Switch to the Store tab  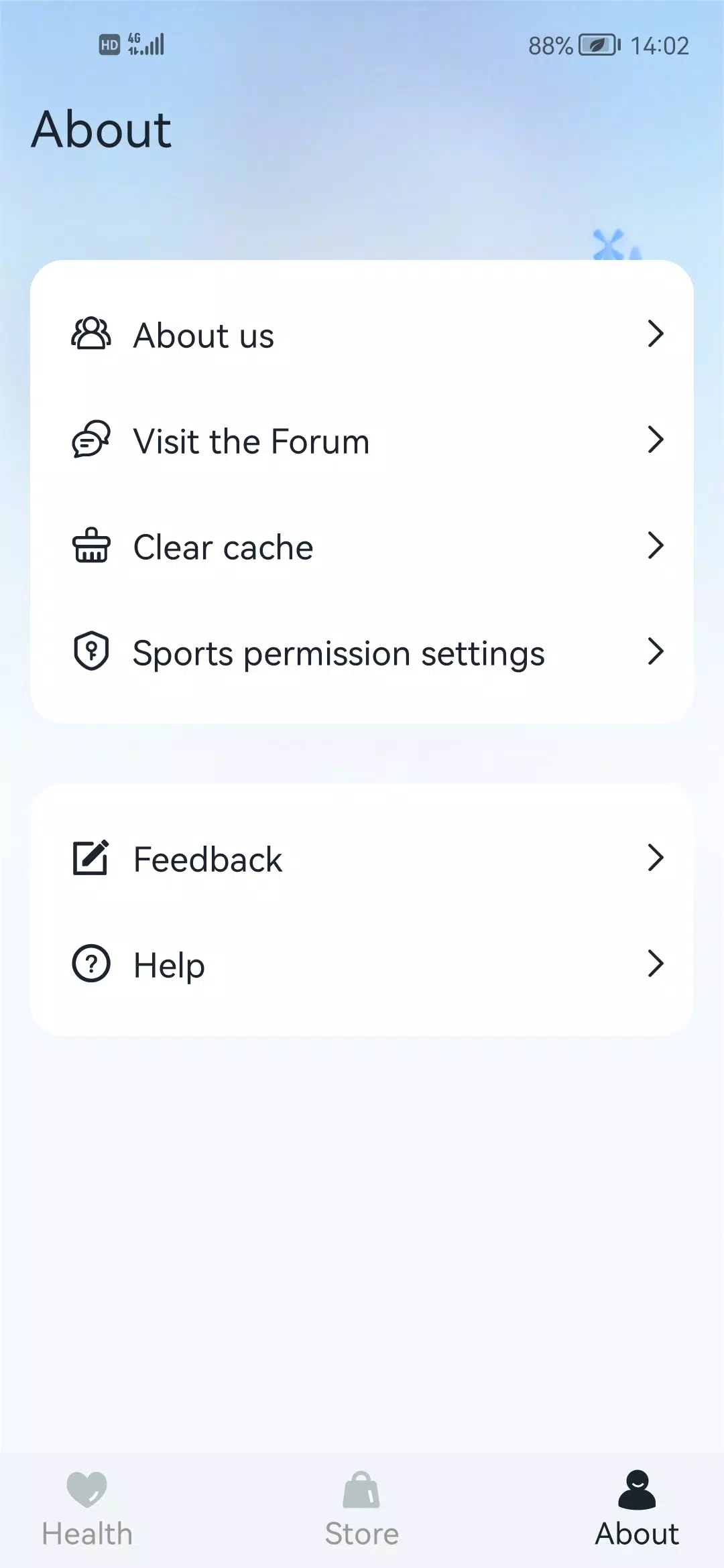click(x=362, y=1509)
